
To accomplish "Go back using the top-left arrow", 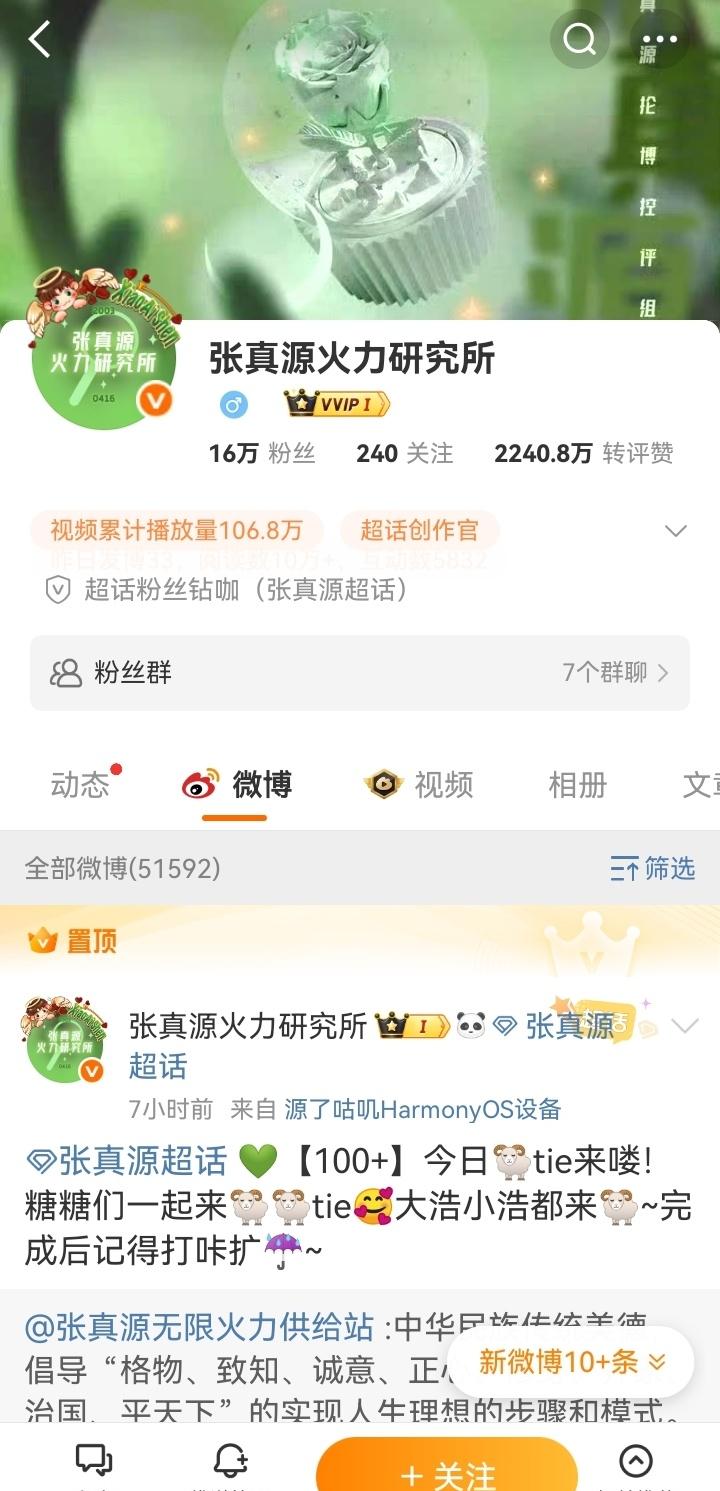I will 39,40.
